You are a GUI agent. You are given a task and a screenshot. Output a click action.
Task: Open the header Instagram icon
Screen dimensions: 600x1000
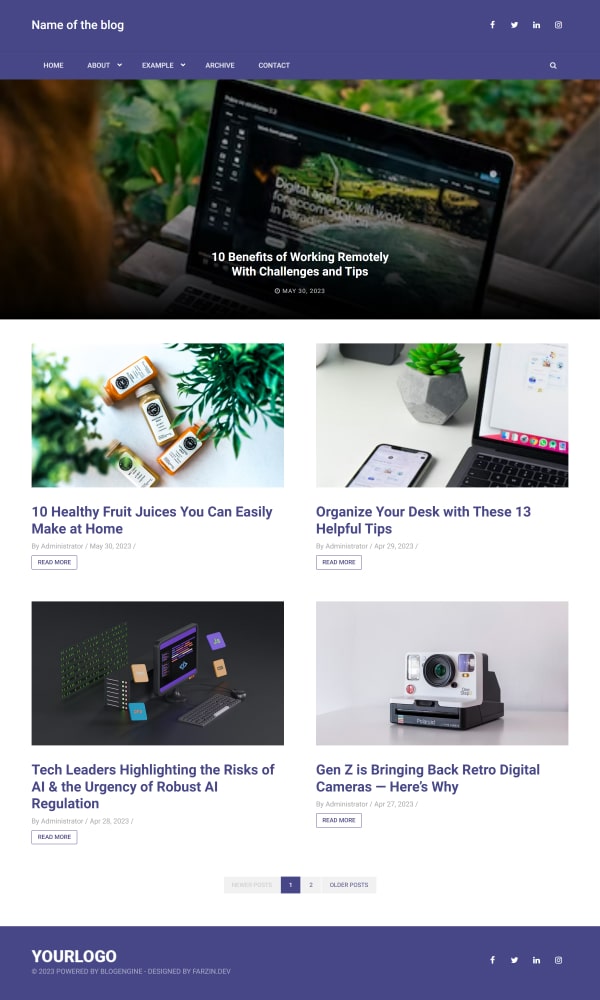[558, 25]
